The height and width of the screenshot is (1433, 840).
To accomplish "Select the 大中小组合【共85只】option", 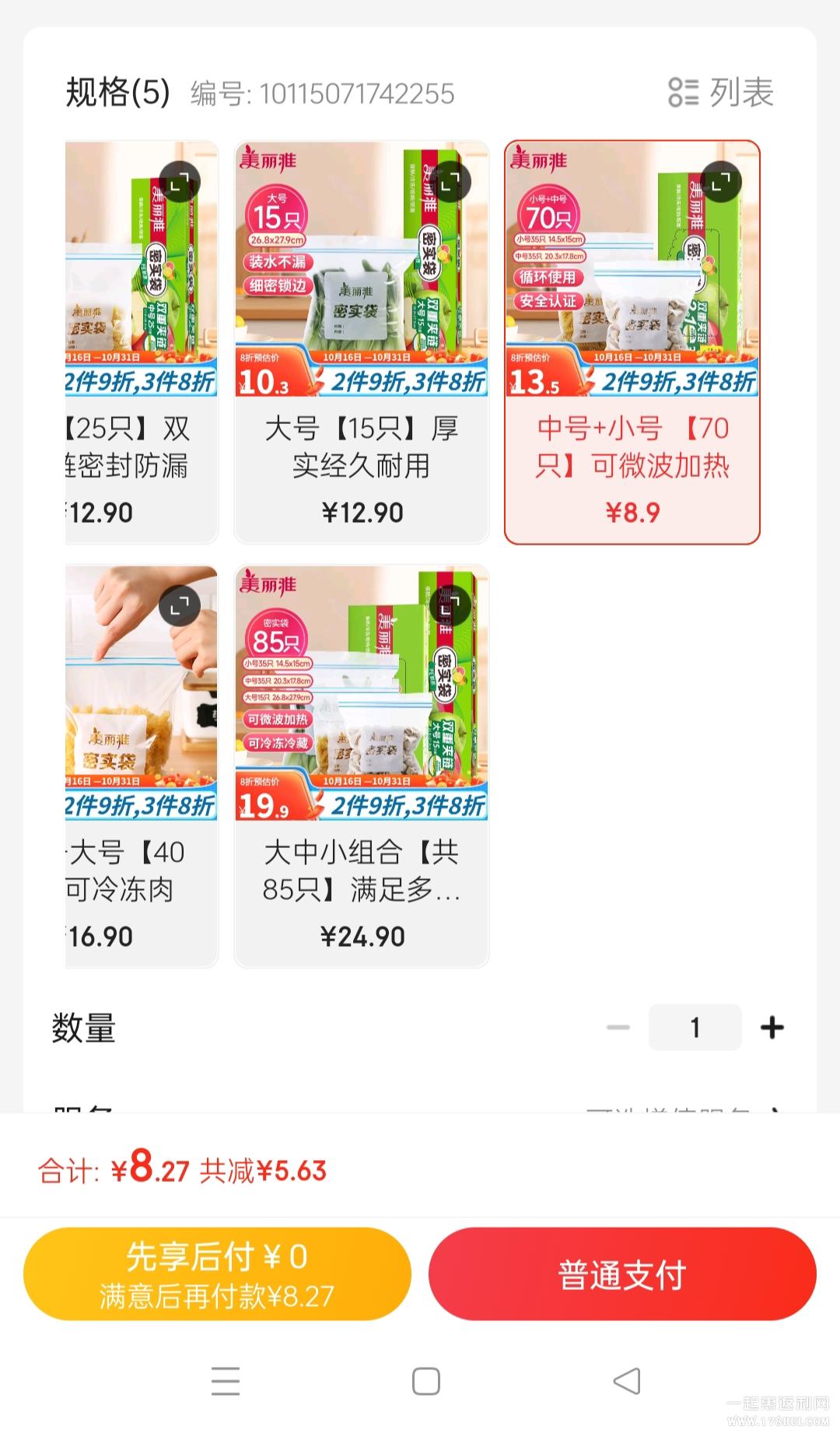I will [362, 766].
